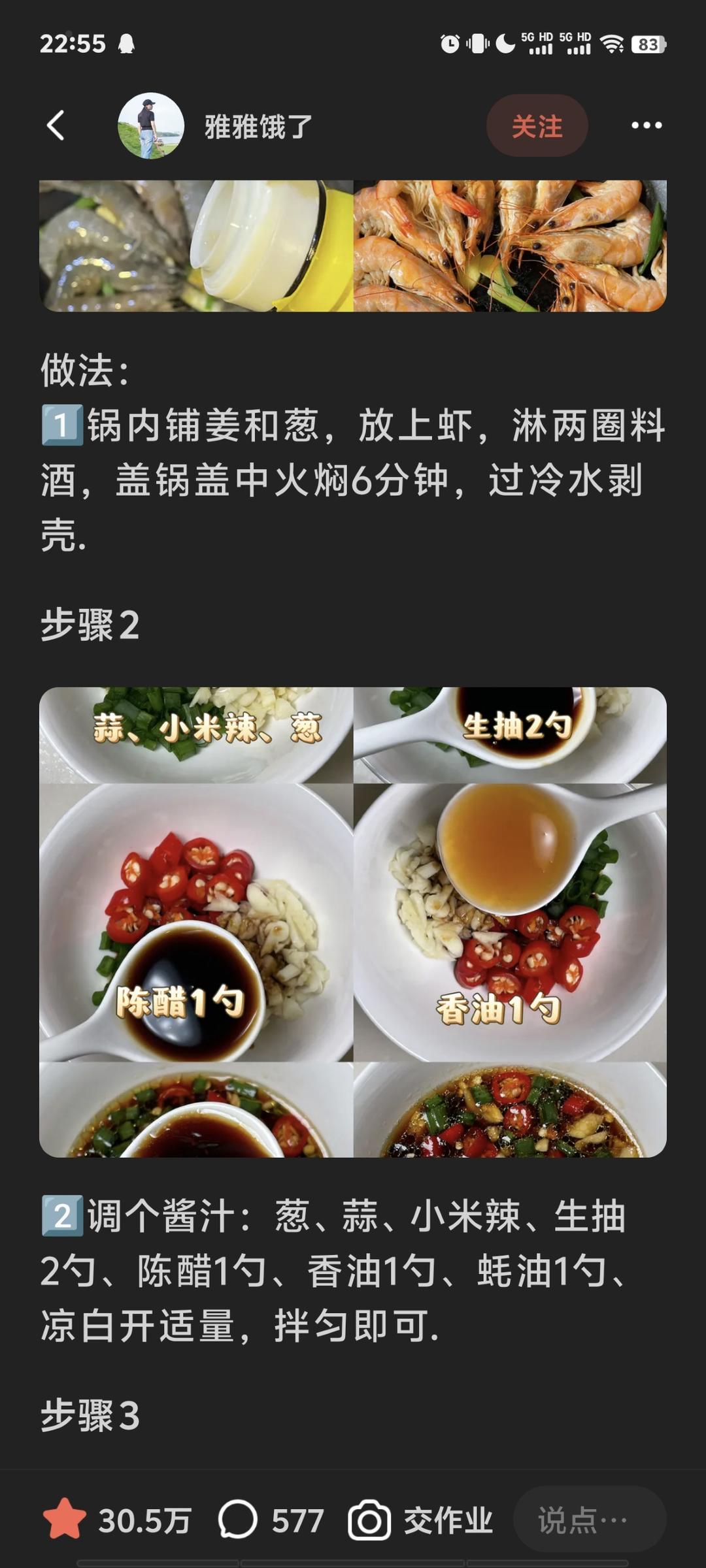View the step 2 sauce ingredients image

click(x=353, y=921)
